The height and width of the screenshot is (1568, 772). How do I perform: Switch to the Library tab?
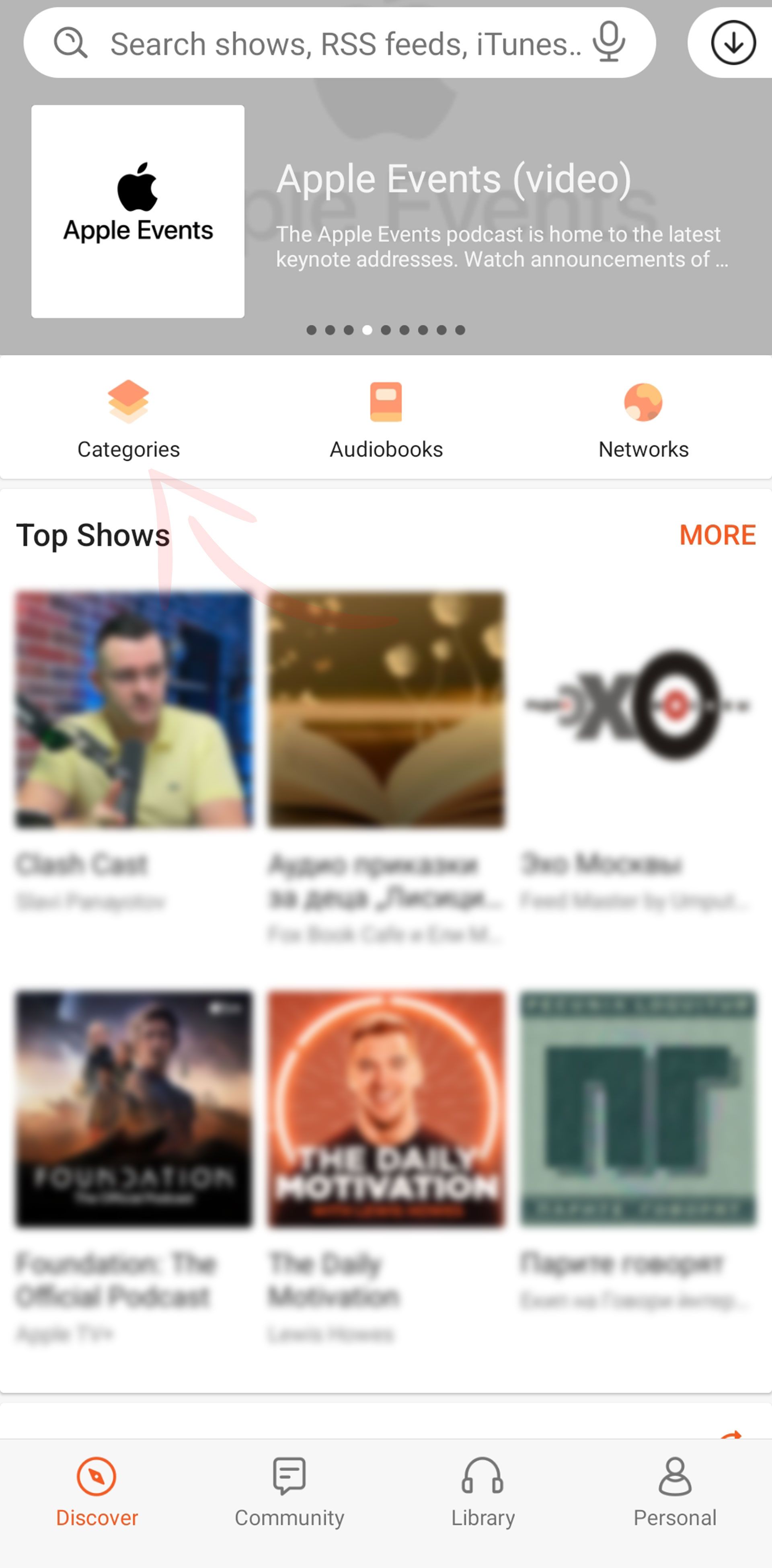483,1491
